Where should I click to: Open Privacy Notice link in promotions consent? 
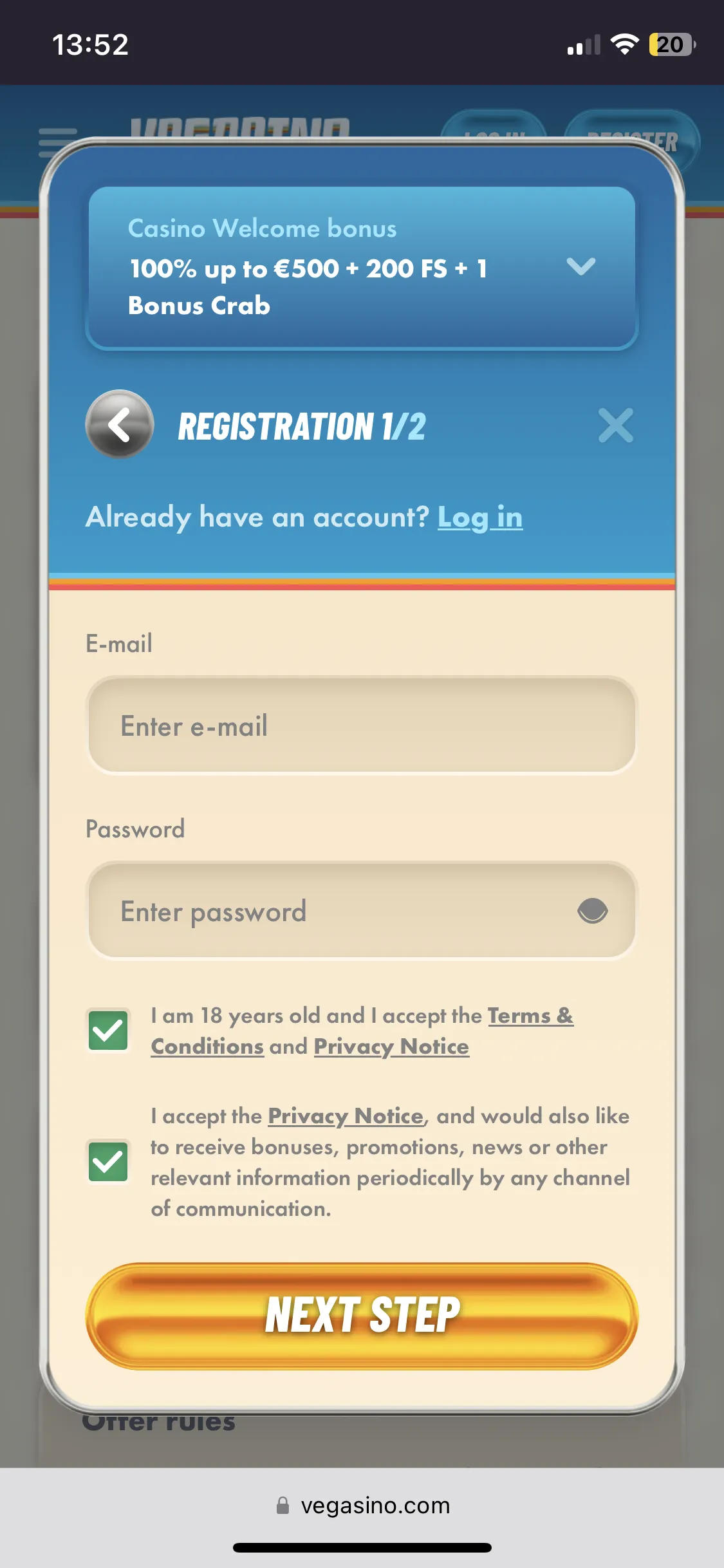coord(346,1116)
